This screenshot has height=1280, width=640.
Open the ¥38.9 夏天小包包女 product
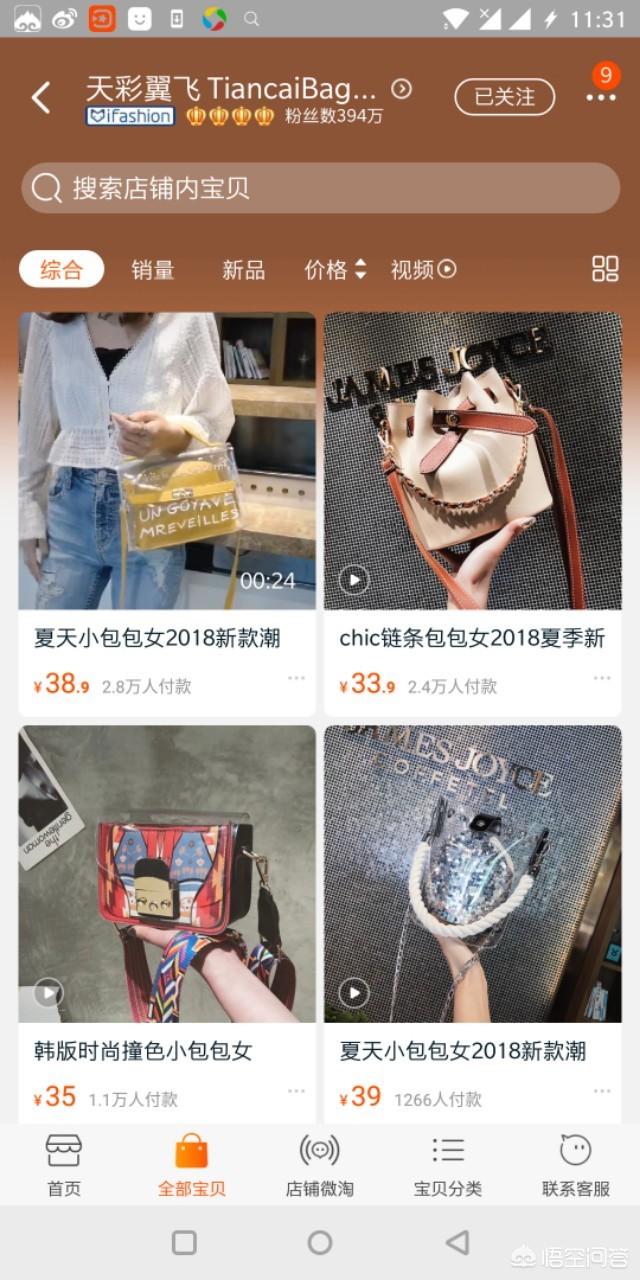click(x=167, y=513)
